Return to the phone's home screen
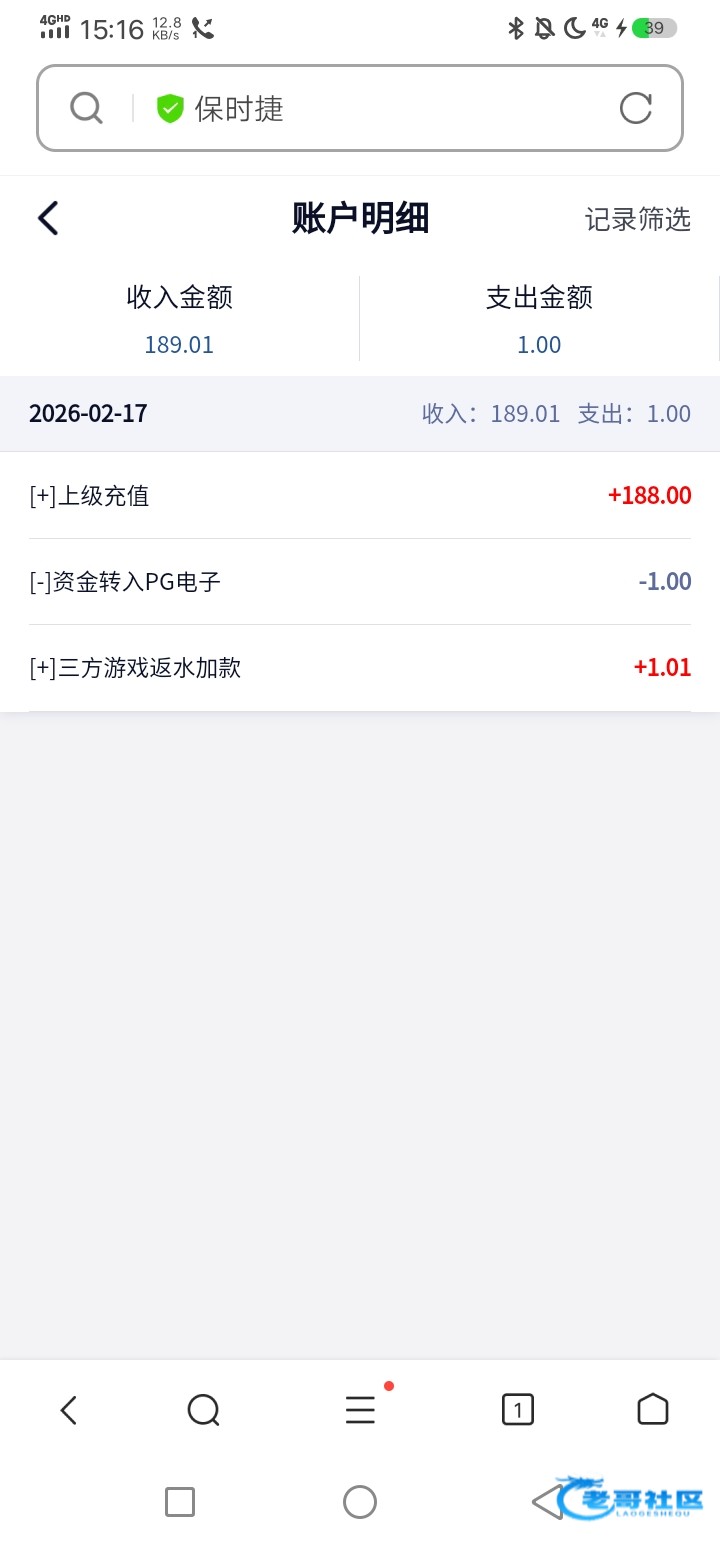 [360, 1501]
